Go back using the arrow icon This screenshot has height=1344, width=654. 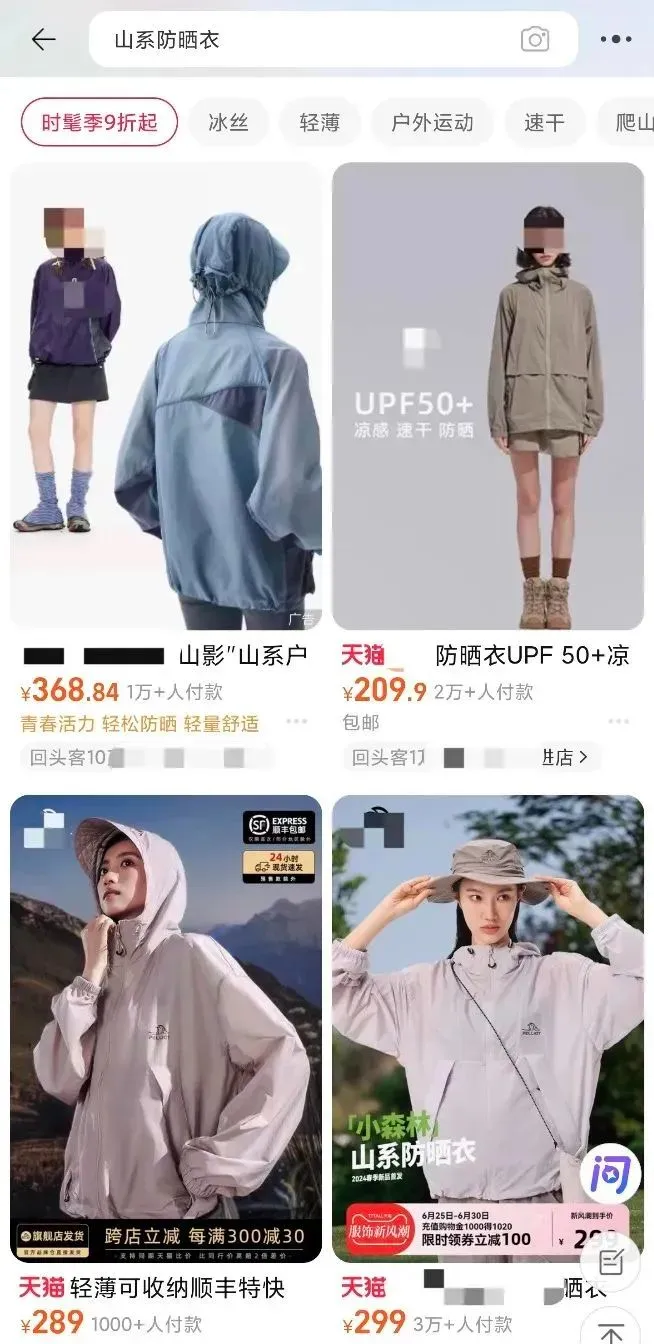(43, 39)
